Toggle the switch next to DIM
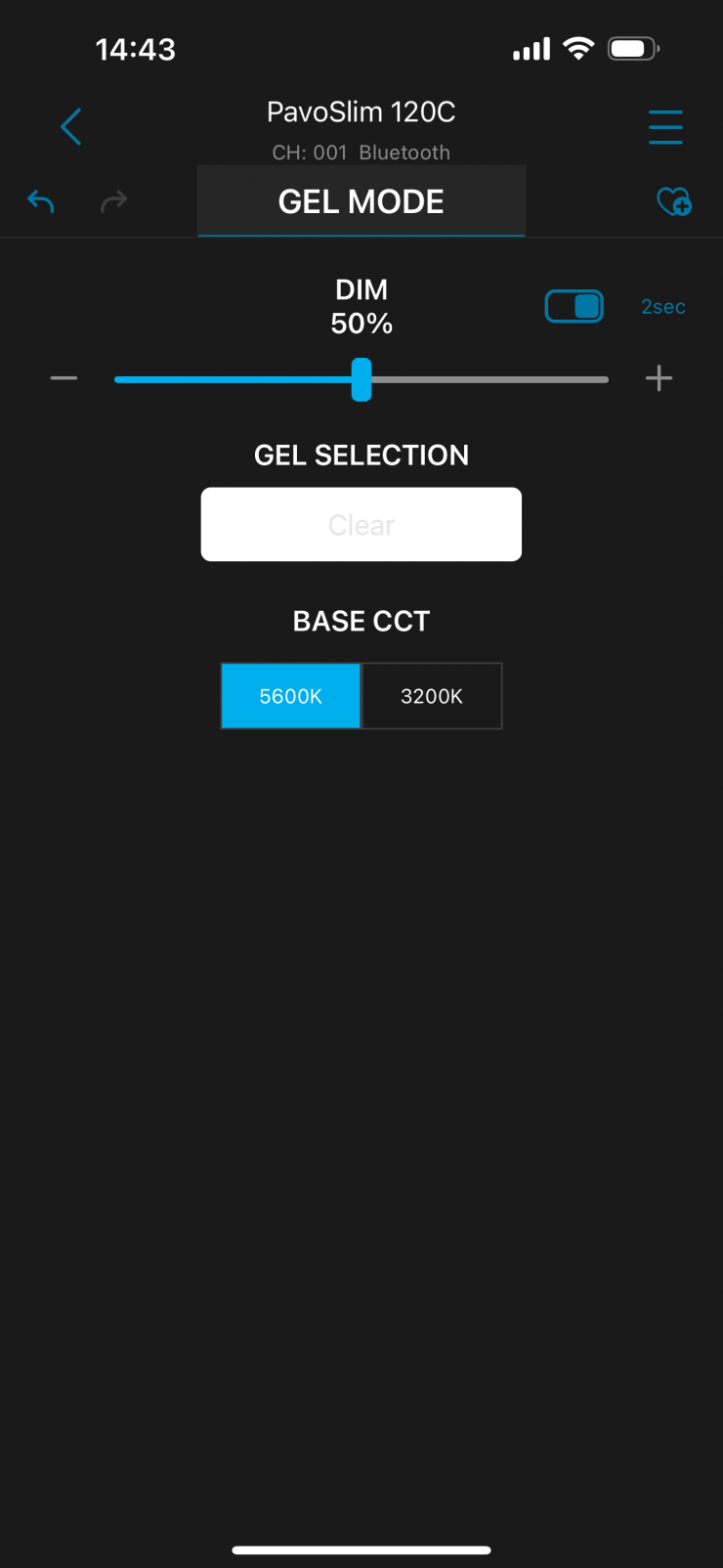The image size is (723, 1568). (x=574, y=307)
